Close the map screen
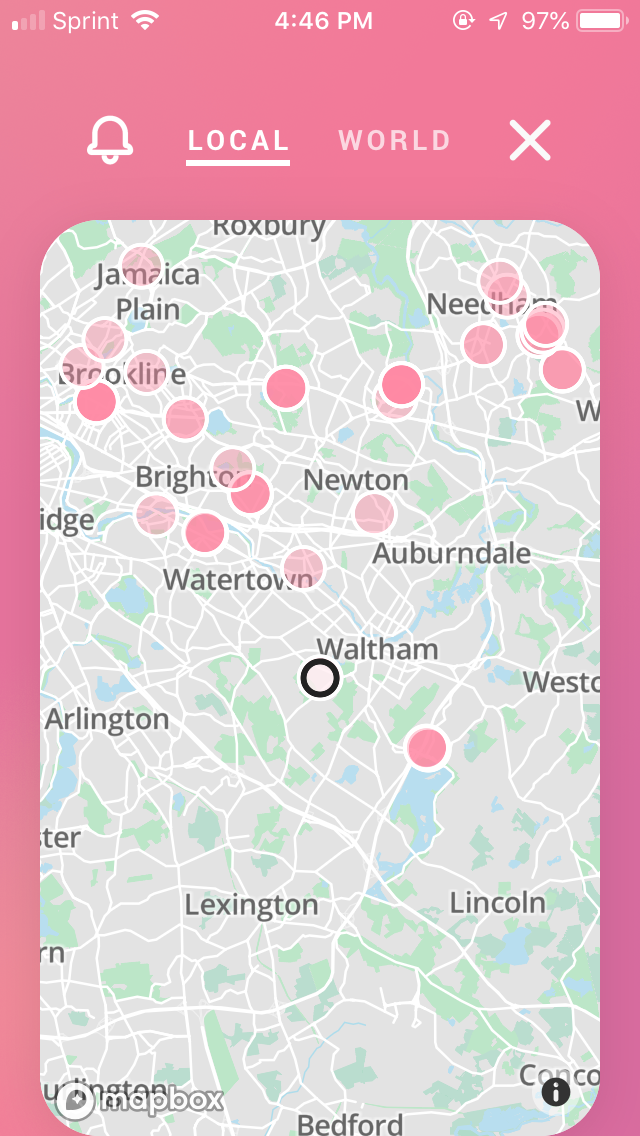 (529, 140)
